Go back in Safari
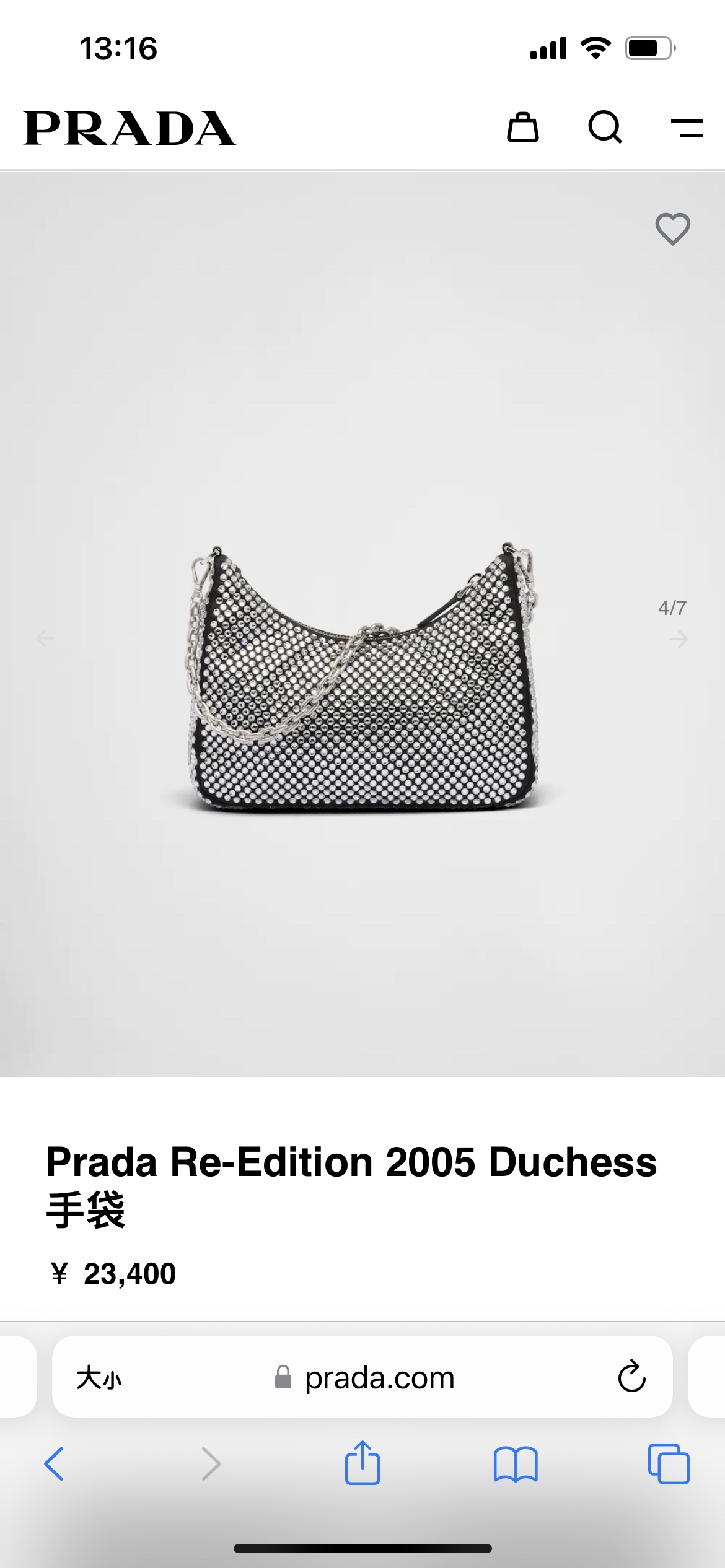Viewport: 725px width, 1568px height. click(55, 1464)
